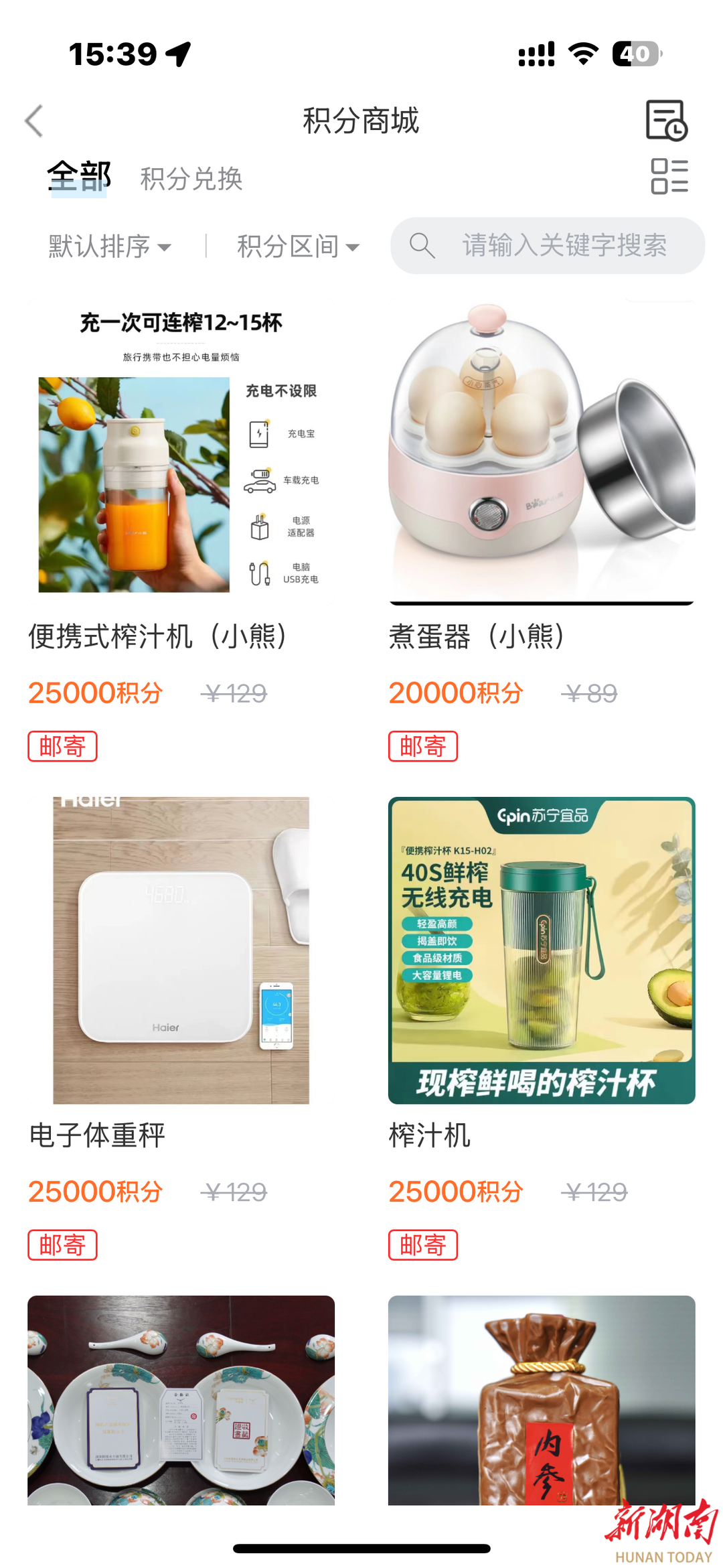Open the 肉参 product tile
Viewport: 723px width, 1568px height.
[x=541, y=1400]
